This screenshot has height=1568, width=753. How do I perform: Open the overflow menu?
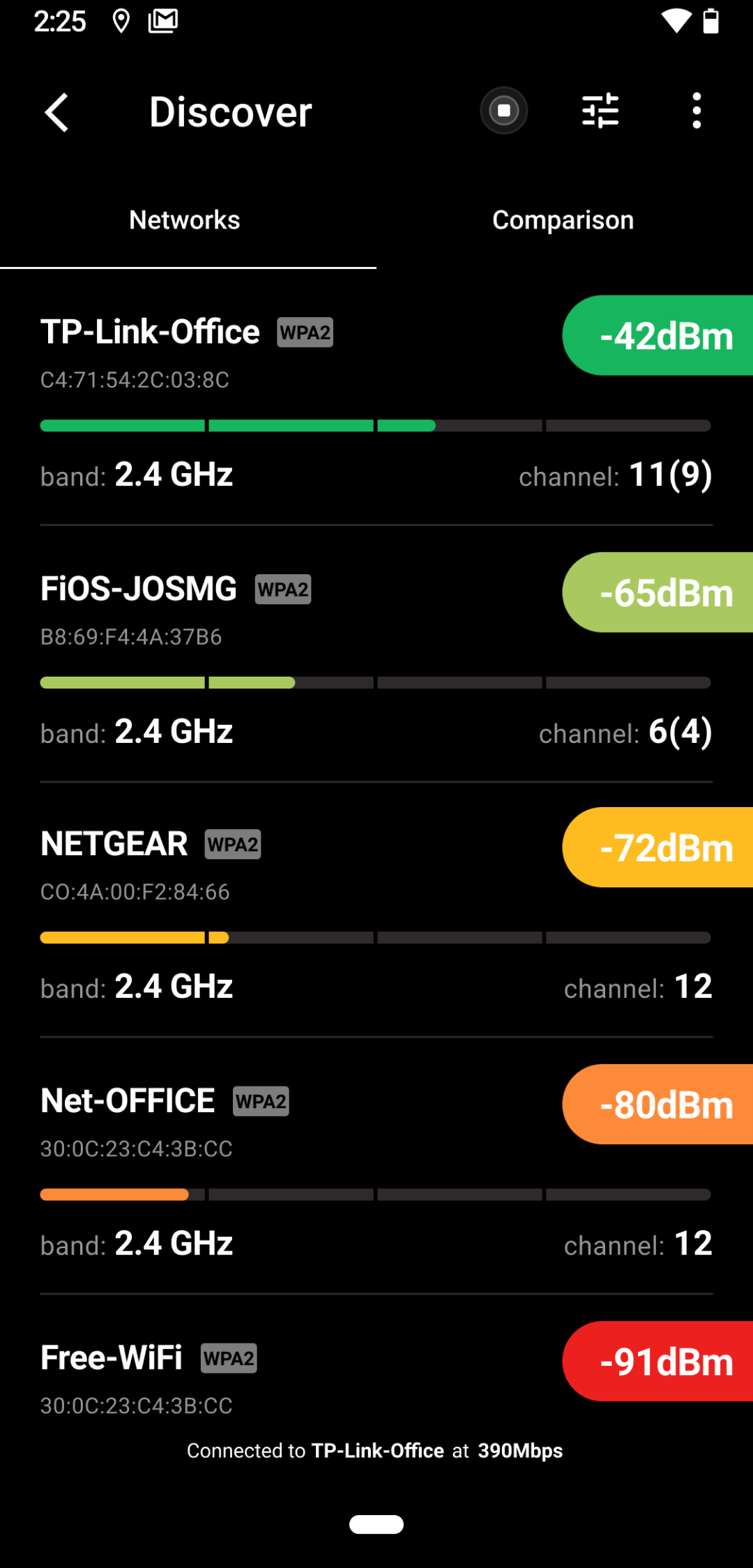tap(696, 111)
